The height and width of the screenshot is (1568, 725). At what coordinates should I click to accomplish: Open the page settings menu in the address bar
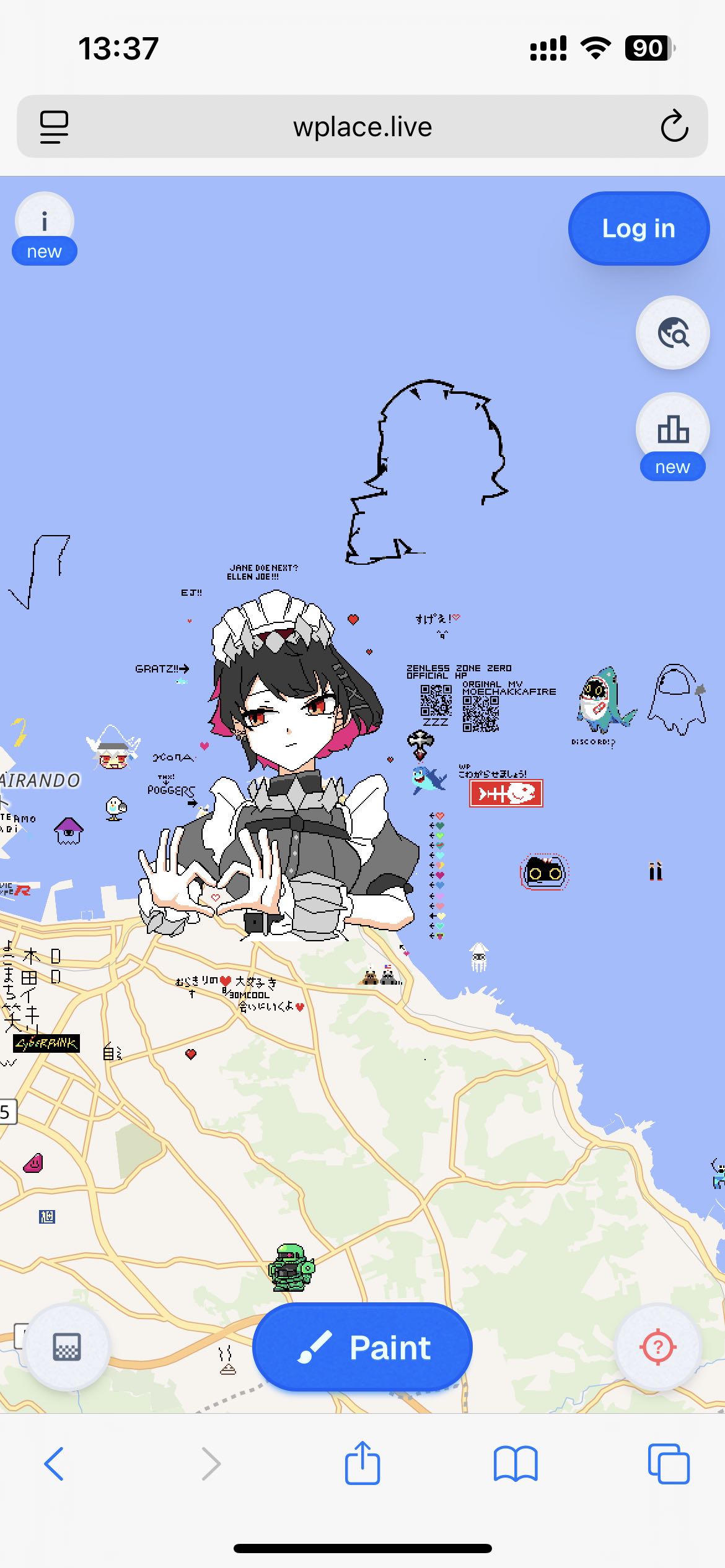click(54, 127)
